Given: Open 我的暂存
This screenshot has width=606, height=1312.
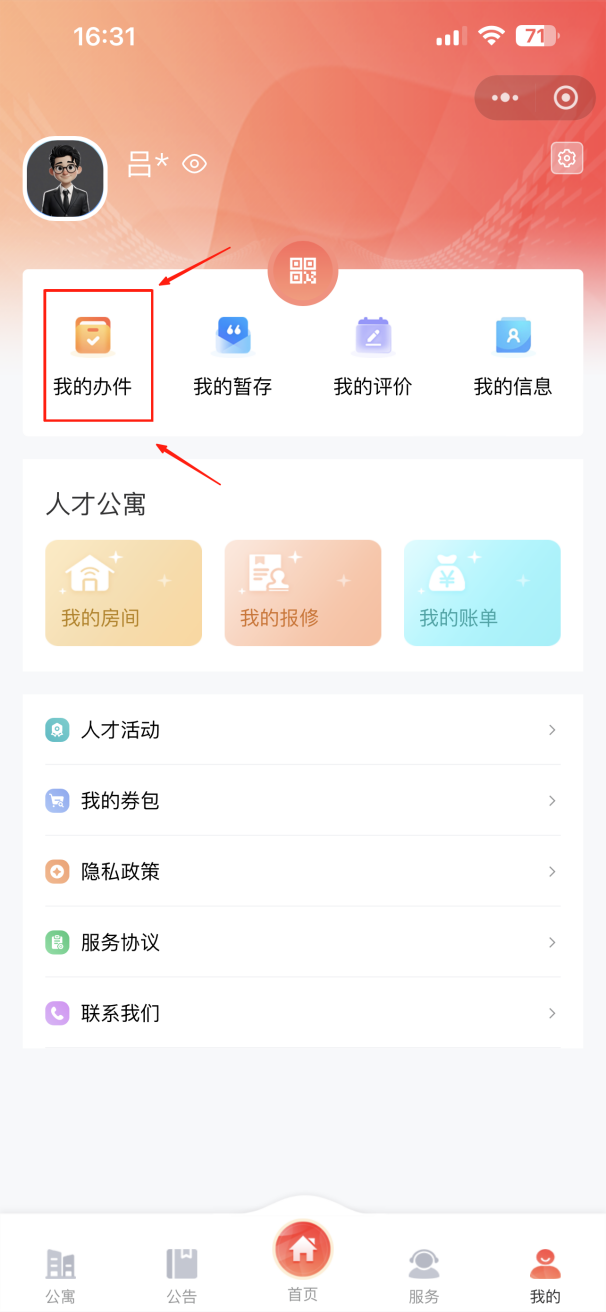Looking at the screenshot, I should coord(233,356).
